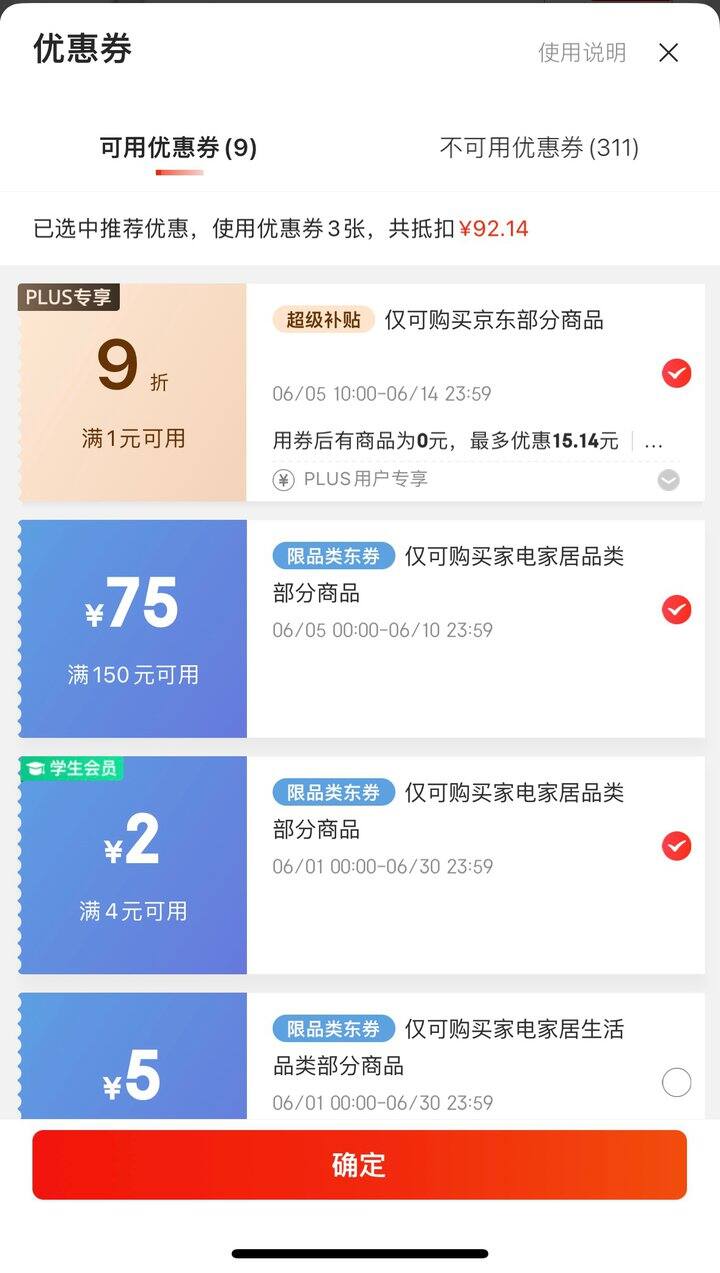
Task: Close the coupon panel
Action: click(x=668, y=53)
